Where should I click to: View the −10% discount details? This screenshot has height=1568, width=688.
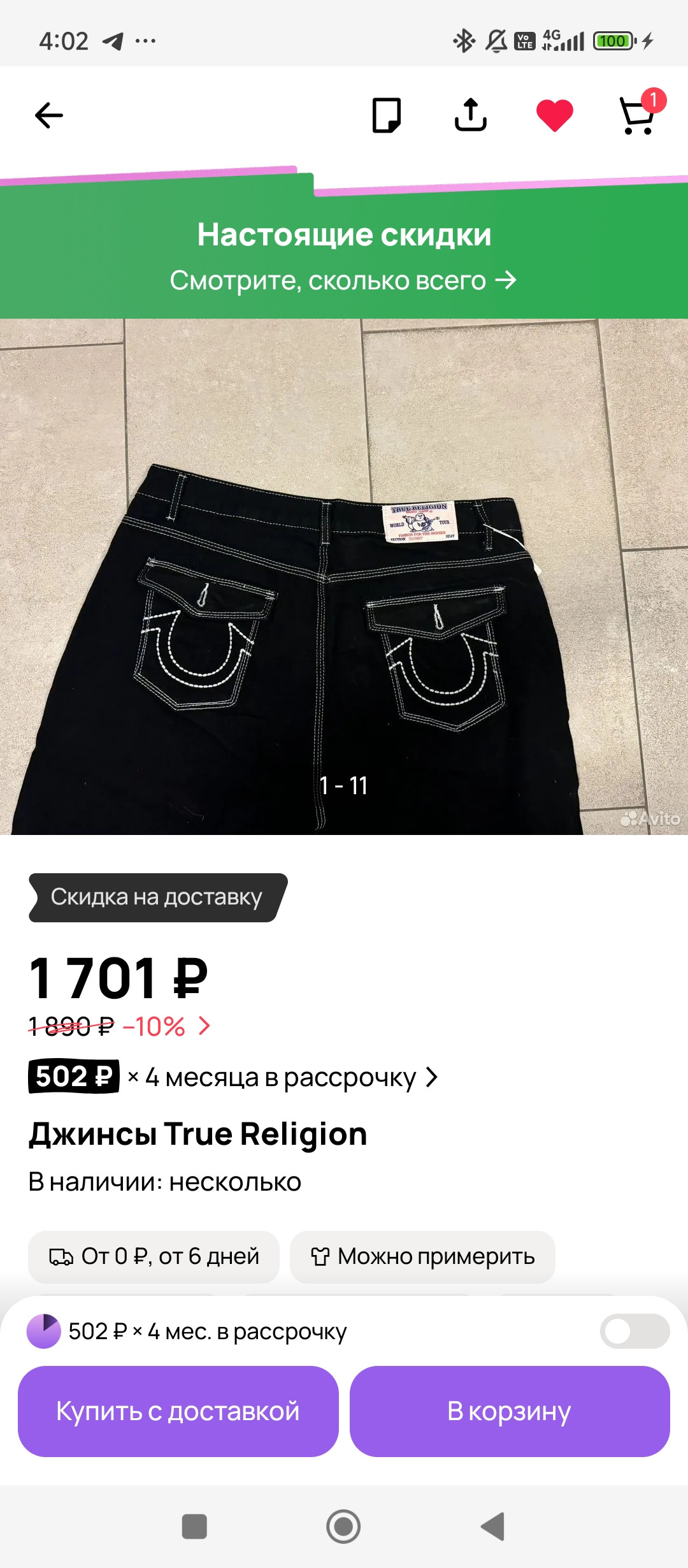166,1027
